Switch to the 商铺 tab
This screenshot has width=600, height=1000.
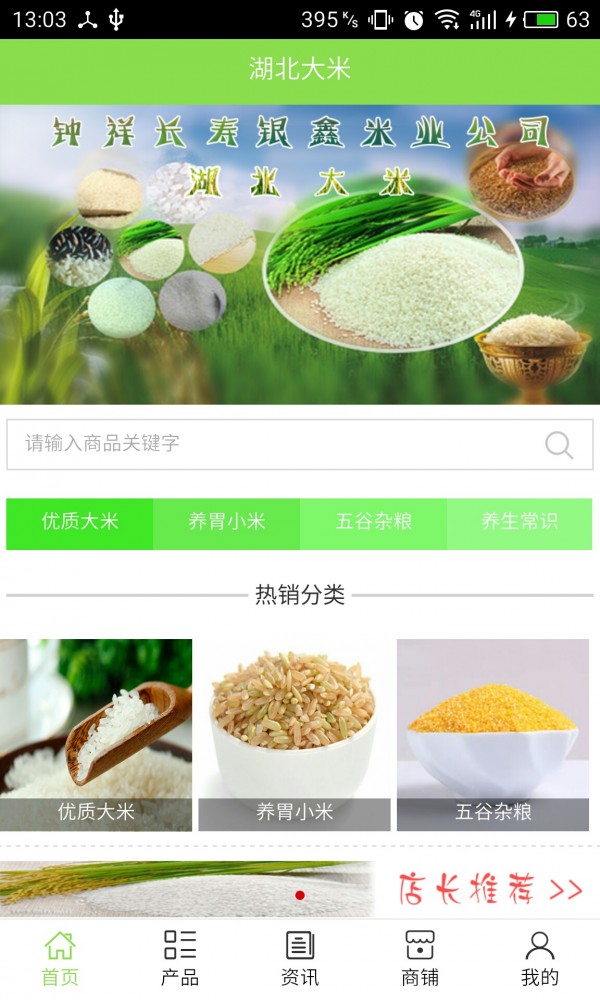pos(420,958)
